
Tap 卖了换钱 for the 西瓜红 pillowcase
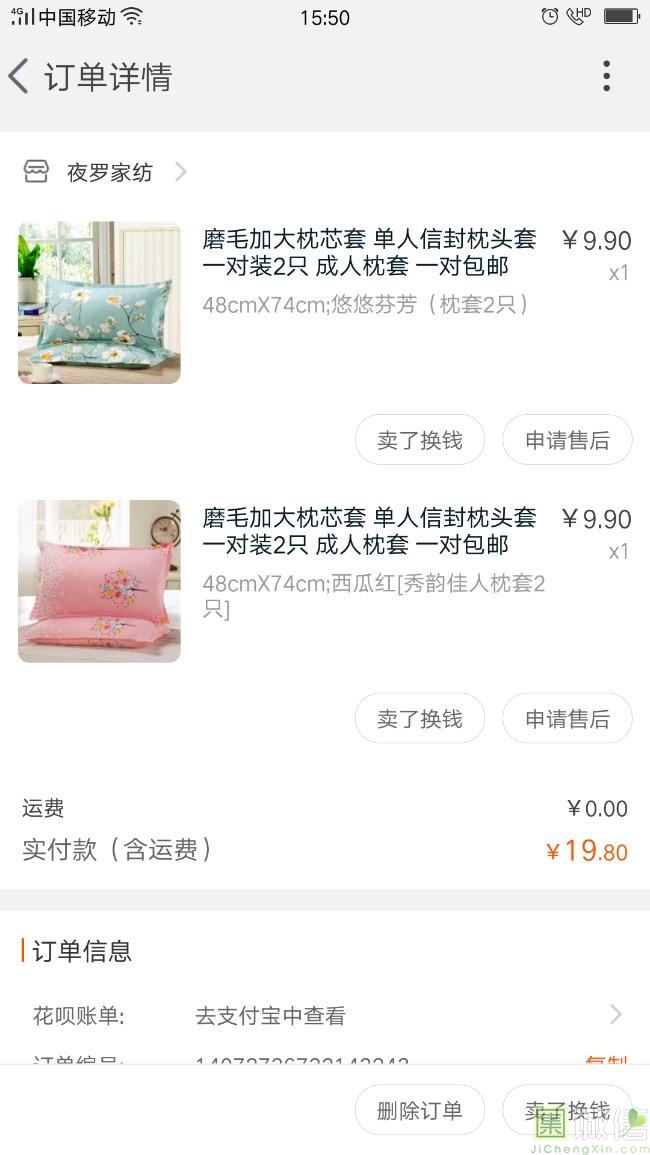[420, 719]
